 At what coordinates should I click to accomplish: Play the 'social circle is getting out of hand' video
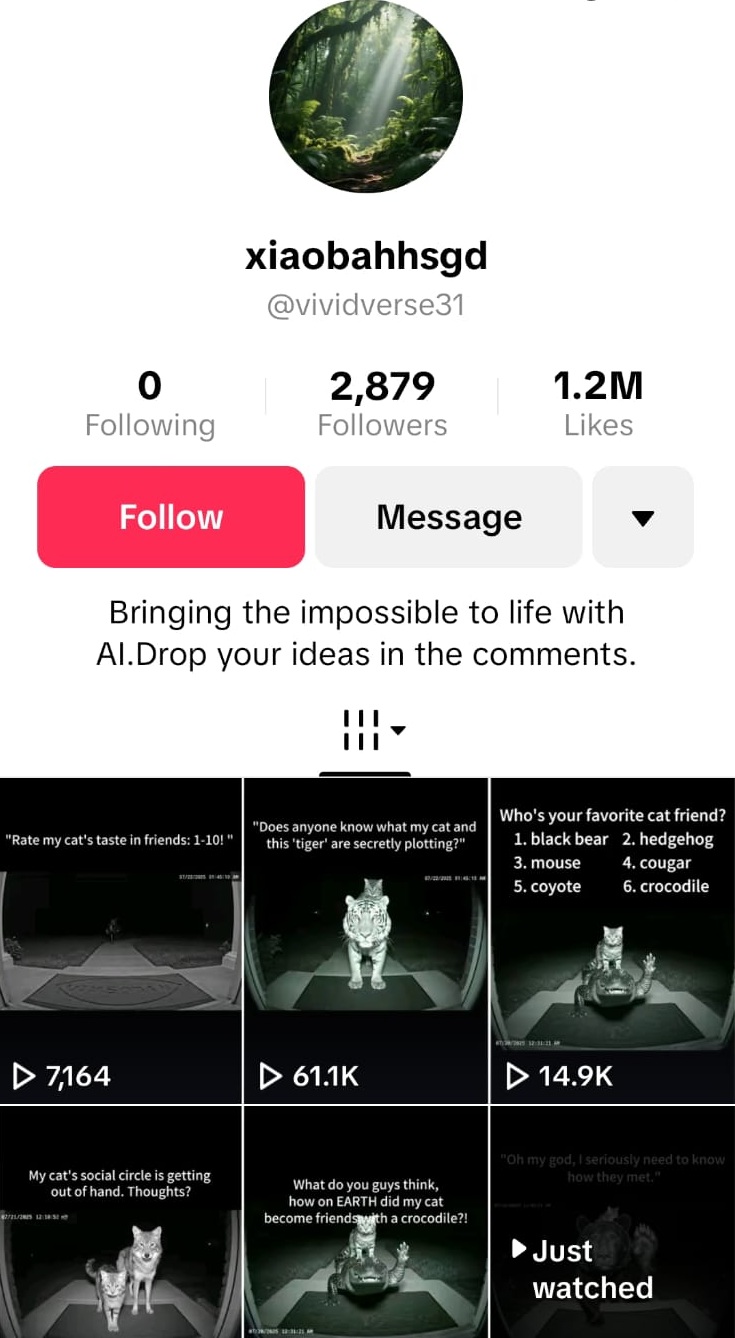tap(120, 1222)
